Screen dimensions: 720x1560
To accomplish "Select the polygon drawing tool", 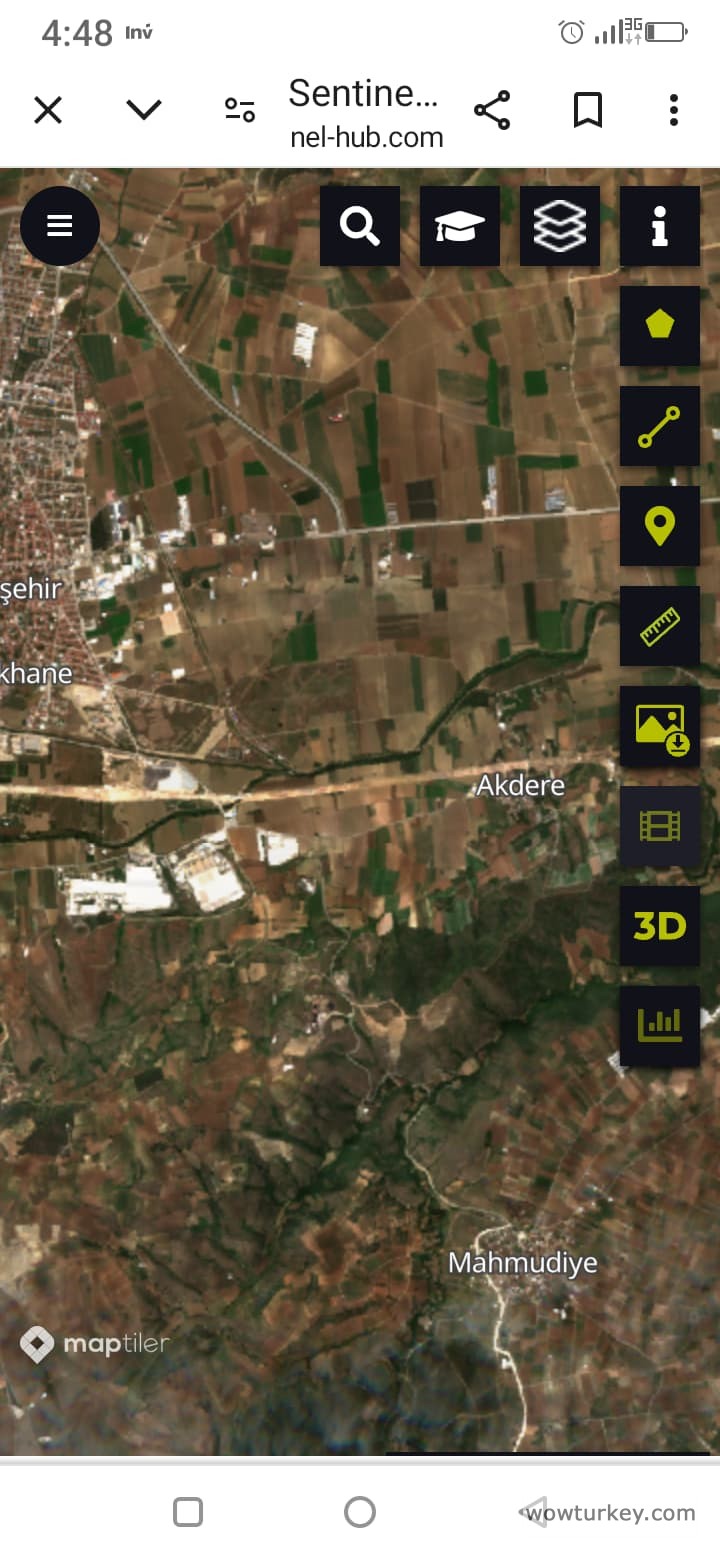I will tap(660, 326).
